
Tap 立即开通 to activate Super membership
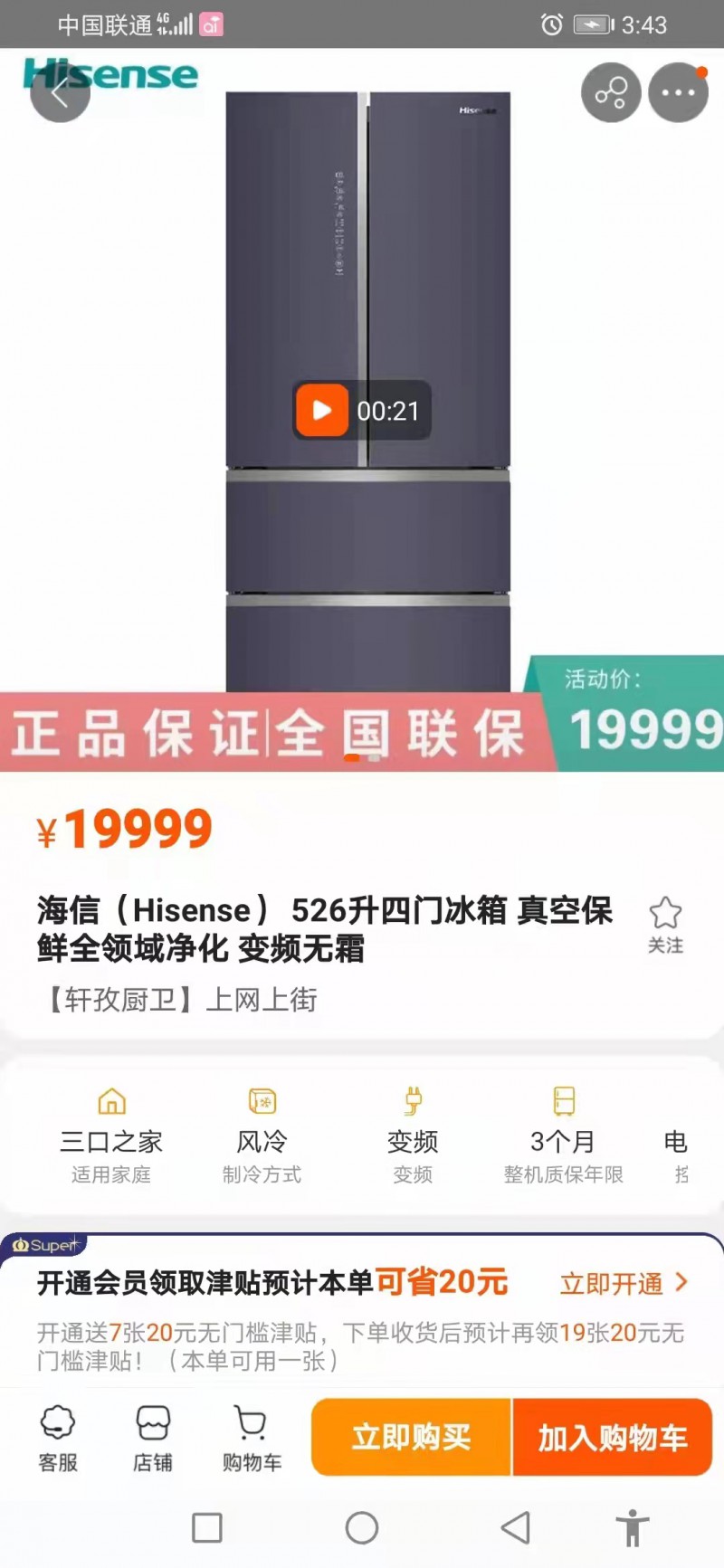pos(624,1283)
